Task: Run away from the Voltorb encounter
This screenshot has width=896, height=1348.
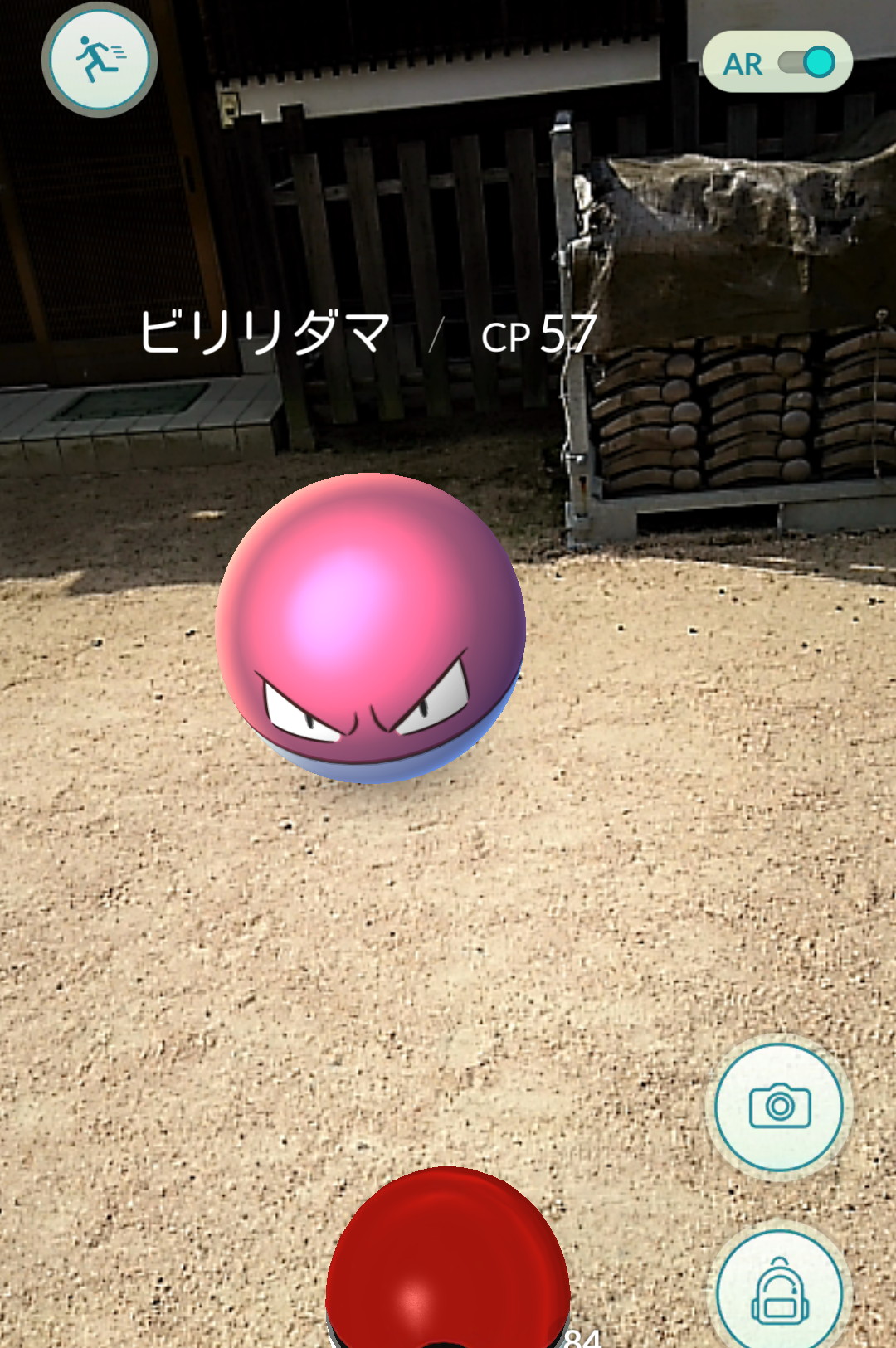Action: [x=100, y=60]
